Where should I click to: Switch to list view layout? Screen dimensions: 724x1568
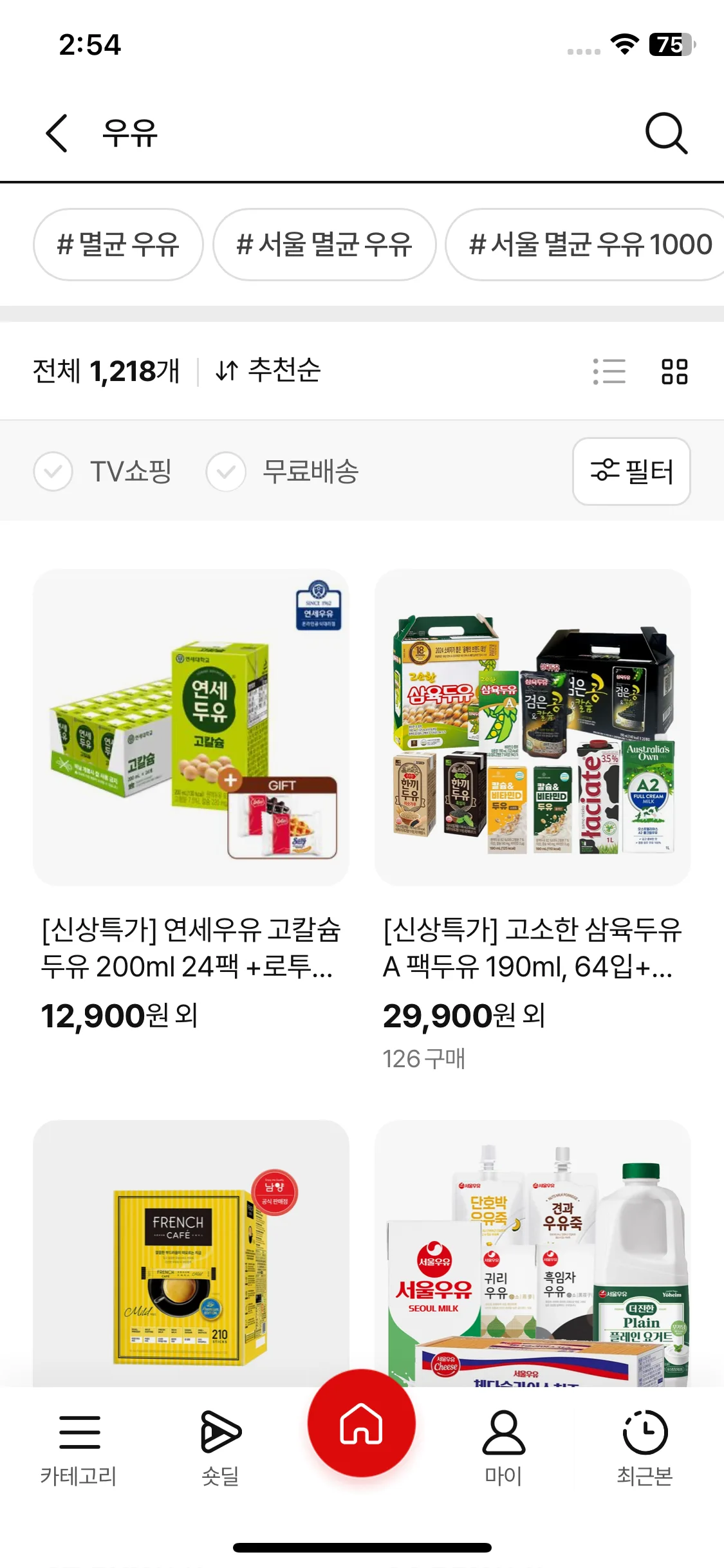coord(609,371)
